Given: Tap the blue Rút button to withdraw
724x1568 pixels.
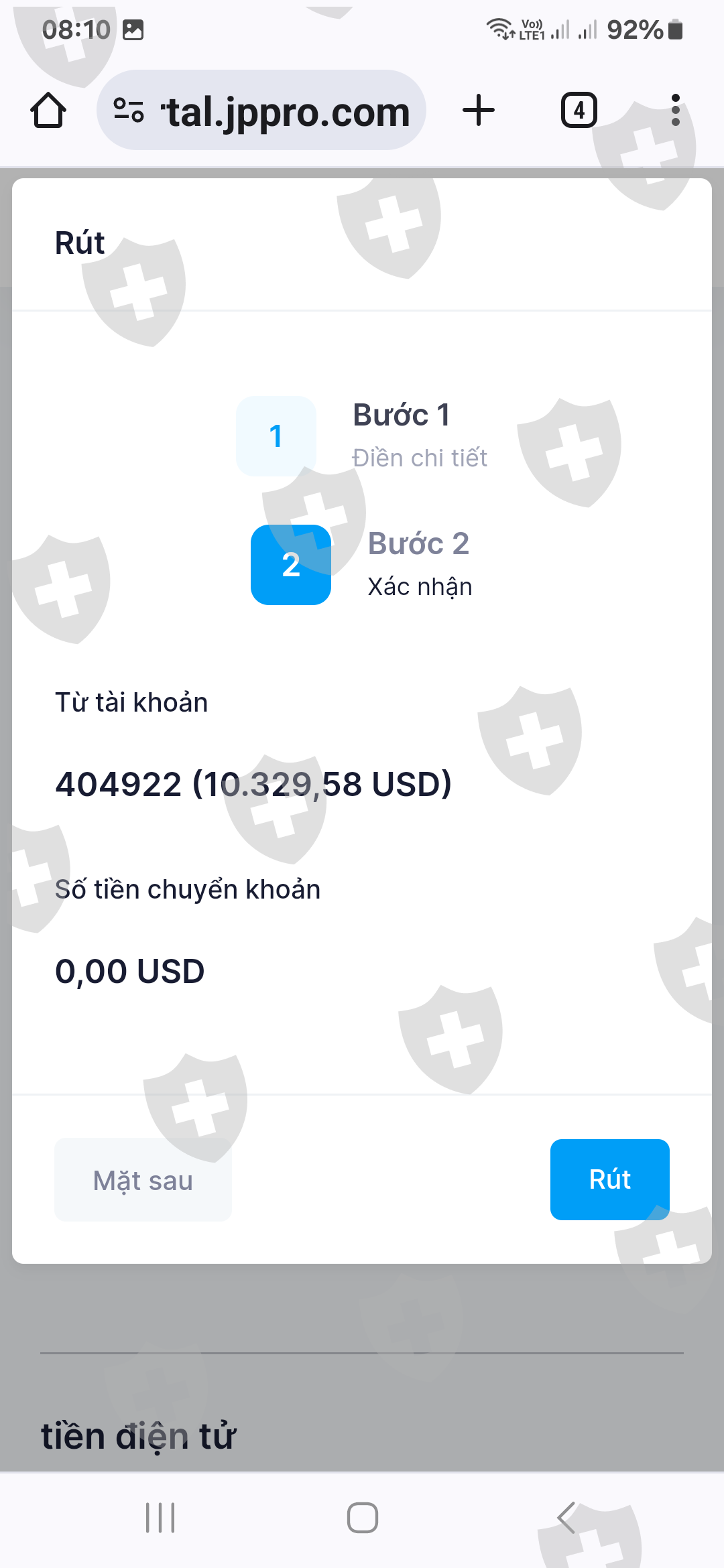Looking at the screenshot, I should click(x=609, y=1179).
